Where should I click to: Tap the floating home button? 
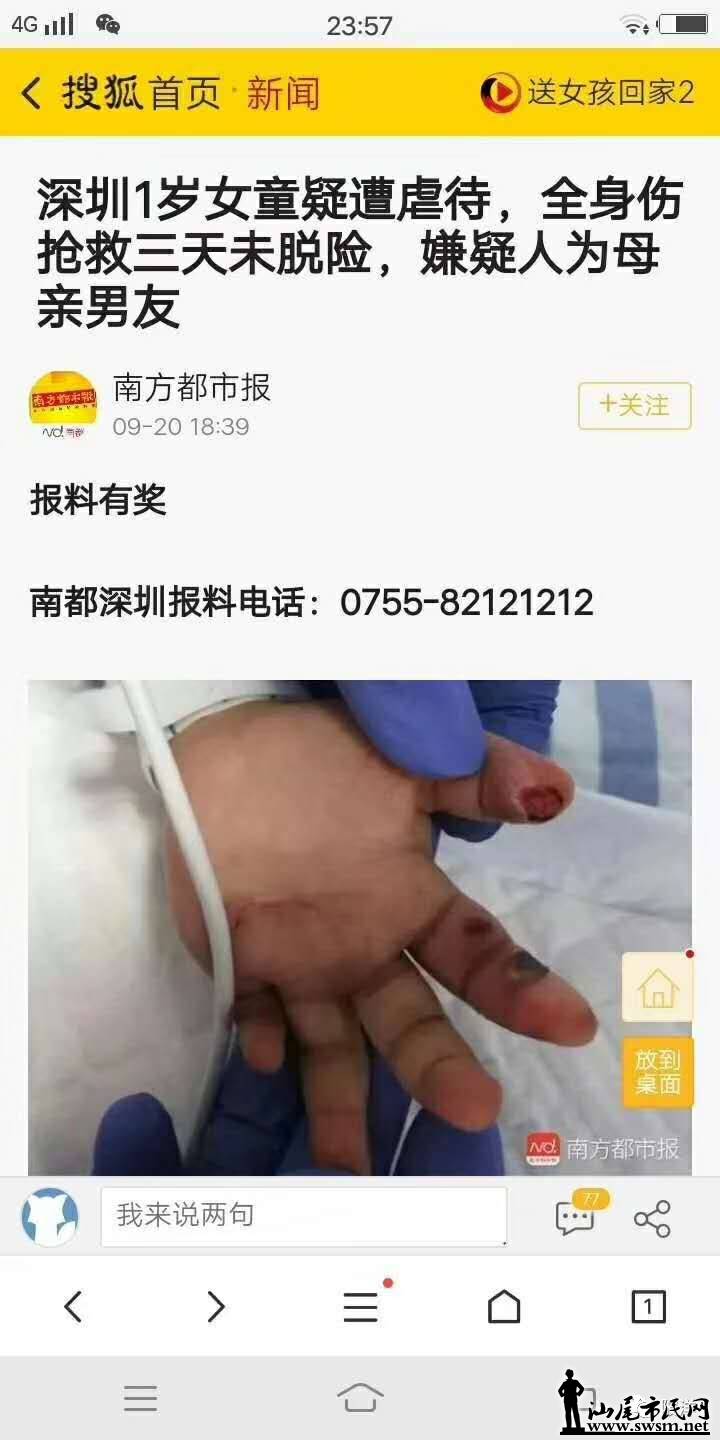click(x=657, y=988)
